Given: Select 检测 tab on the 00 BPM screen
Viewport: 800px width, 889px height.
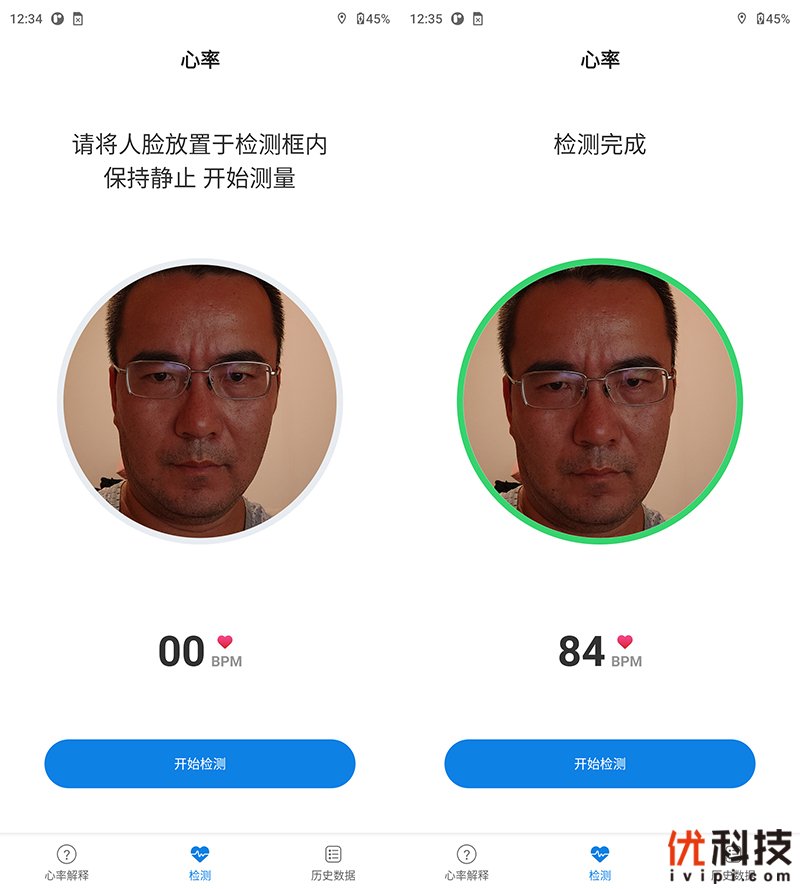Looking at the screenshot, I should (x=200, y=862).
